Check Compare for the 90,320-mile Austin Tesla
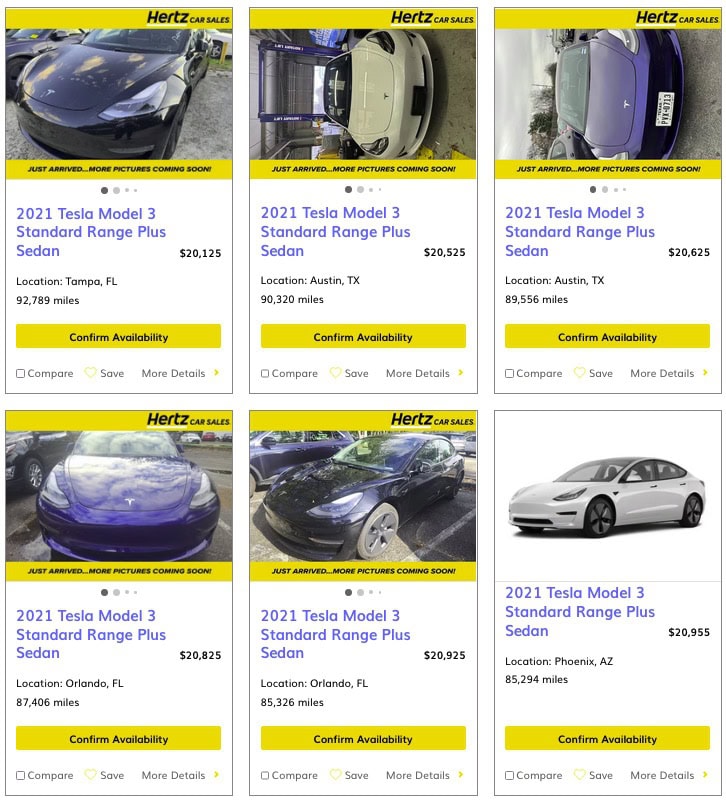726x801 pixels. click(x=265, y=374)
